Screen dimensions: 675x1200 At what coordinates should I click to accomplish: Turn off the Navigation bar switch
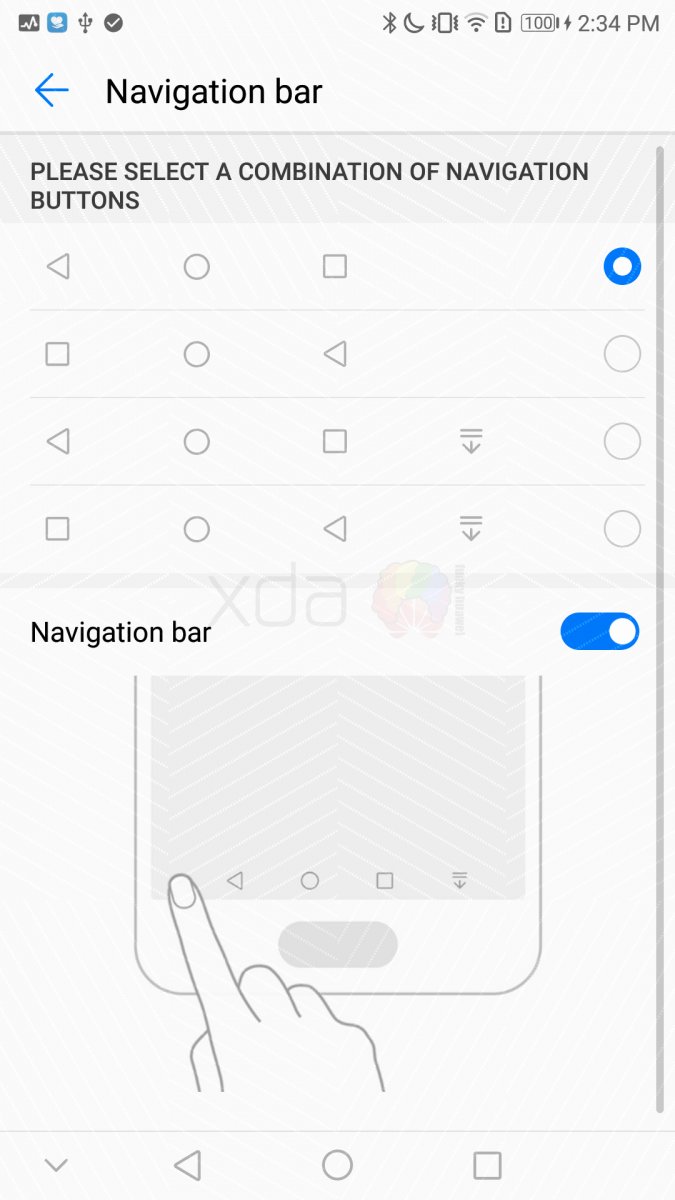pyautogui.click(x=599, y=632)
